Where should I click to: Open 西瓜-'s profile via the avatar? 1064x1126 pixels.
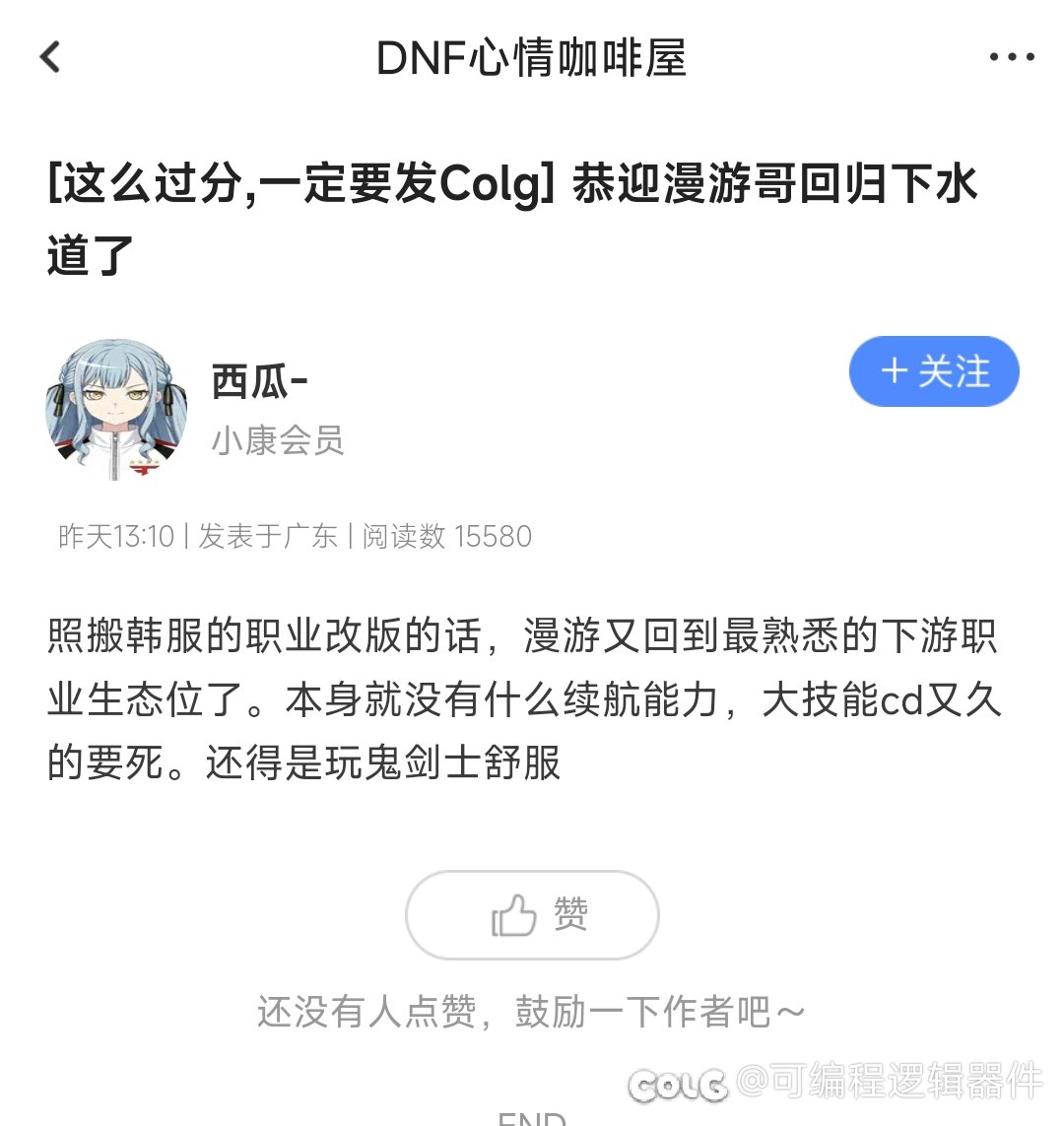[116, 409]
